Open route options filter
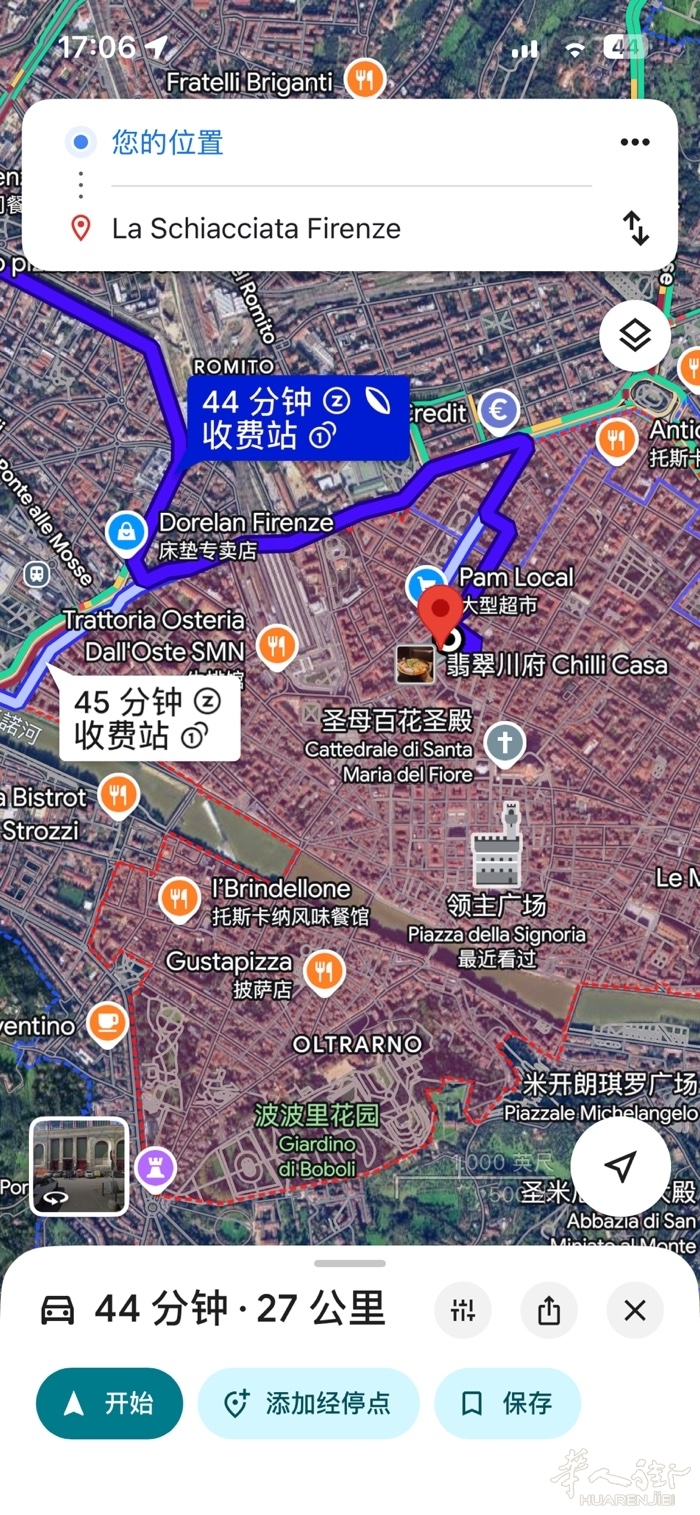700x1515 pixels. pyautogui.click(x=462, y=1310)
